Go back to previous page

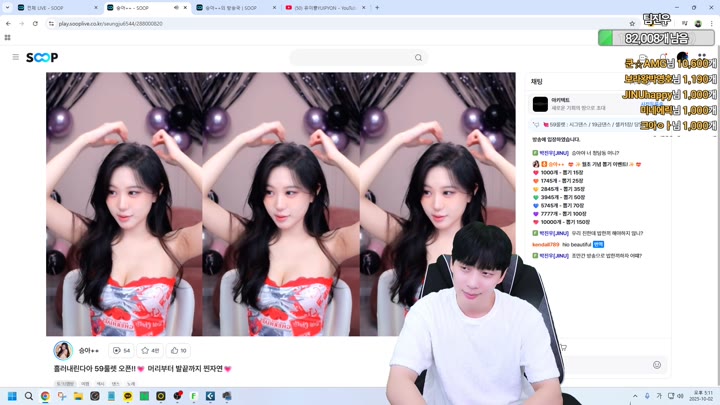tap(8, 23)
